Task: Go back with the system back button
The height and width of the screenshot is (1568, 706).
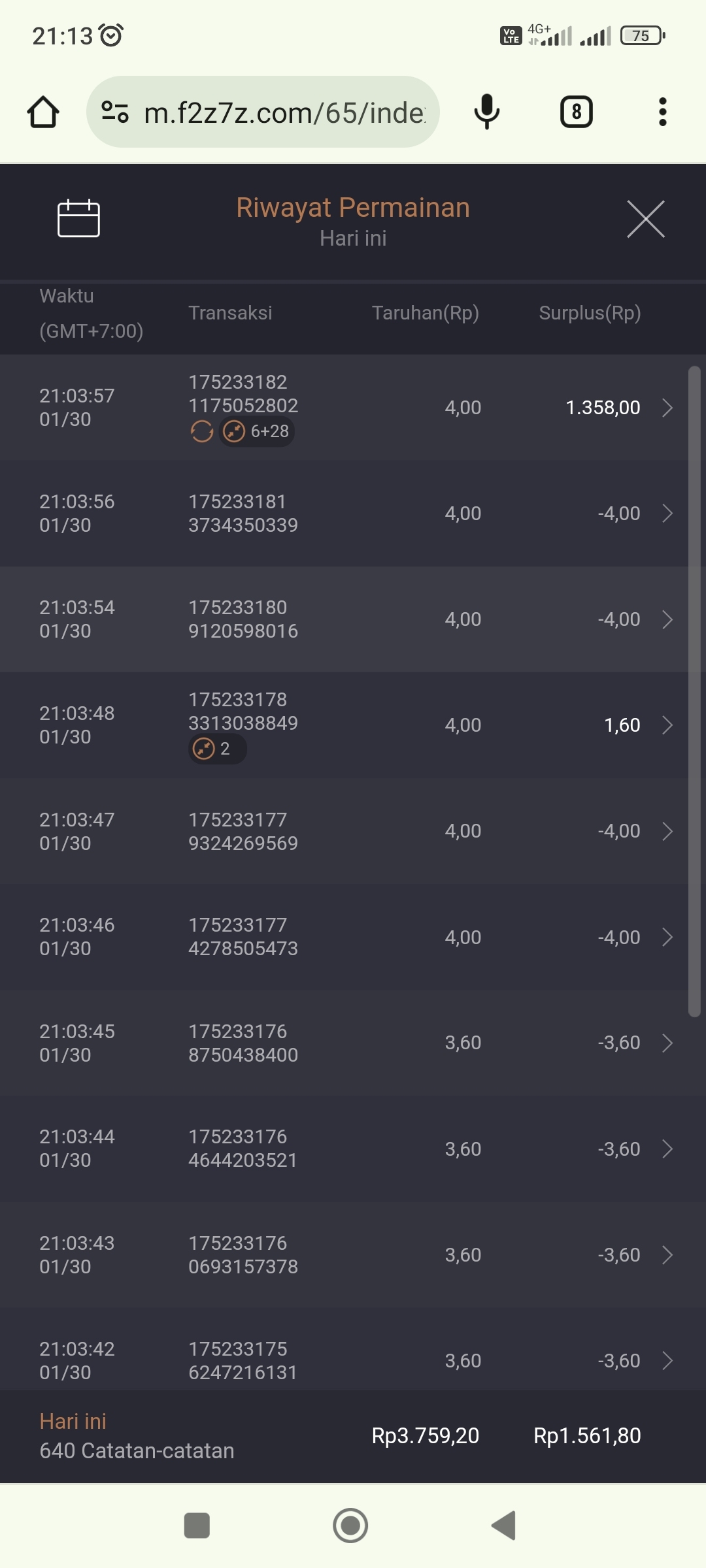Action: [x=504, y=1526]
